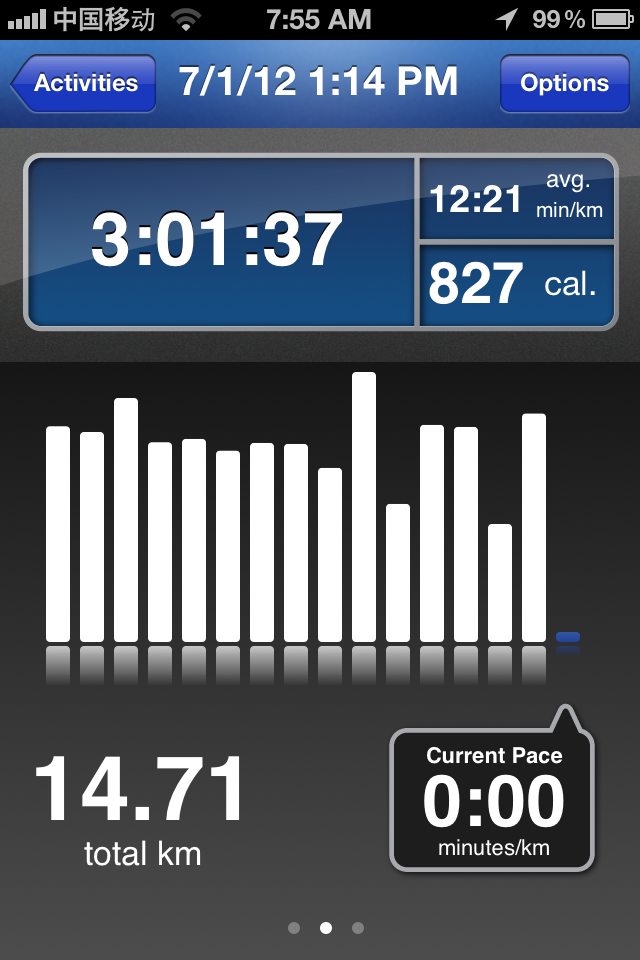The image size is (640, 960).
Task: Tap the page indicator dots
Action: [325, 928]
